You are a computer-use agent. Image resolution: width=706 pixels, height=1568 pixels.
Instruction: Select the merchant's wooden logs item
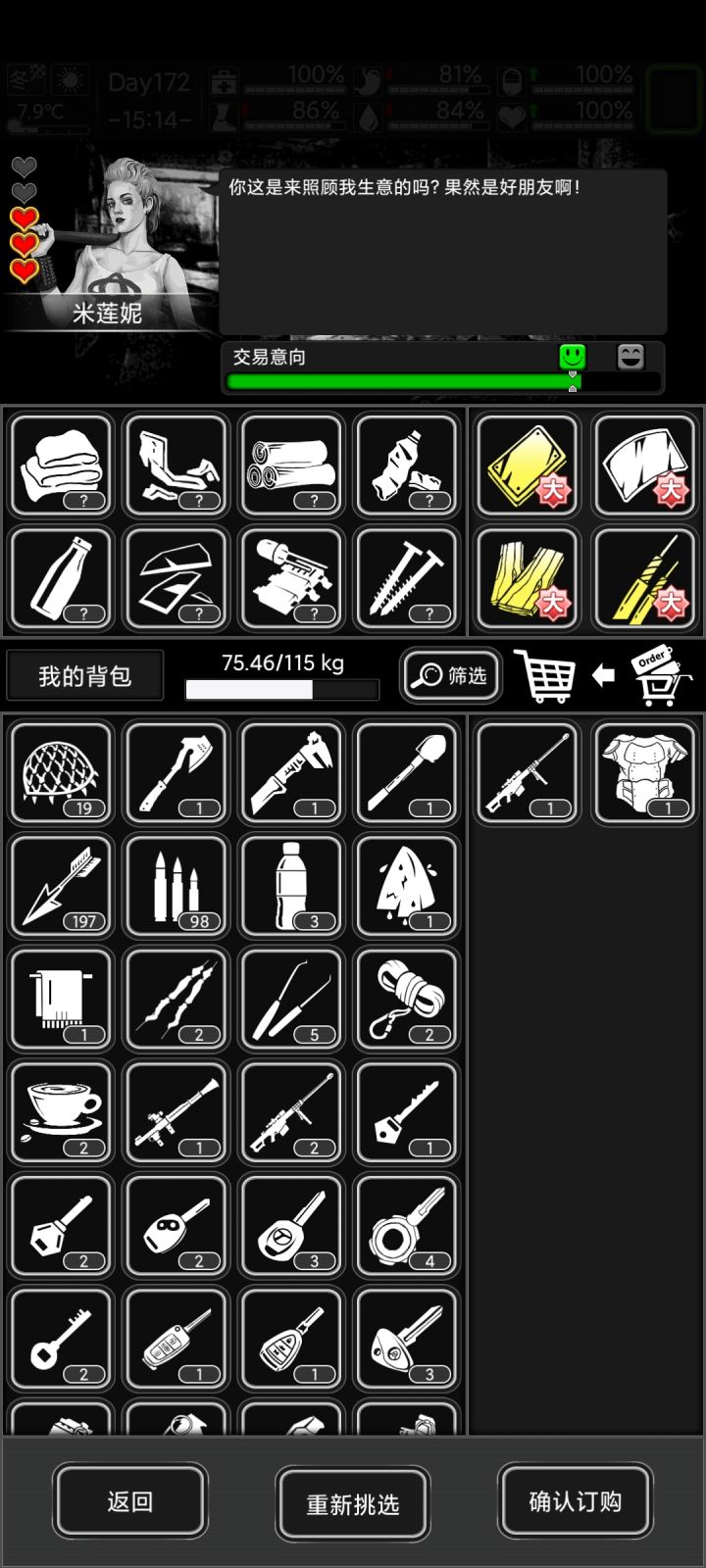(291, 465)
